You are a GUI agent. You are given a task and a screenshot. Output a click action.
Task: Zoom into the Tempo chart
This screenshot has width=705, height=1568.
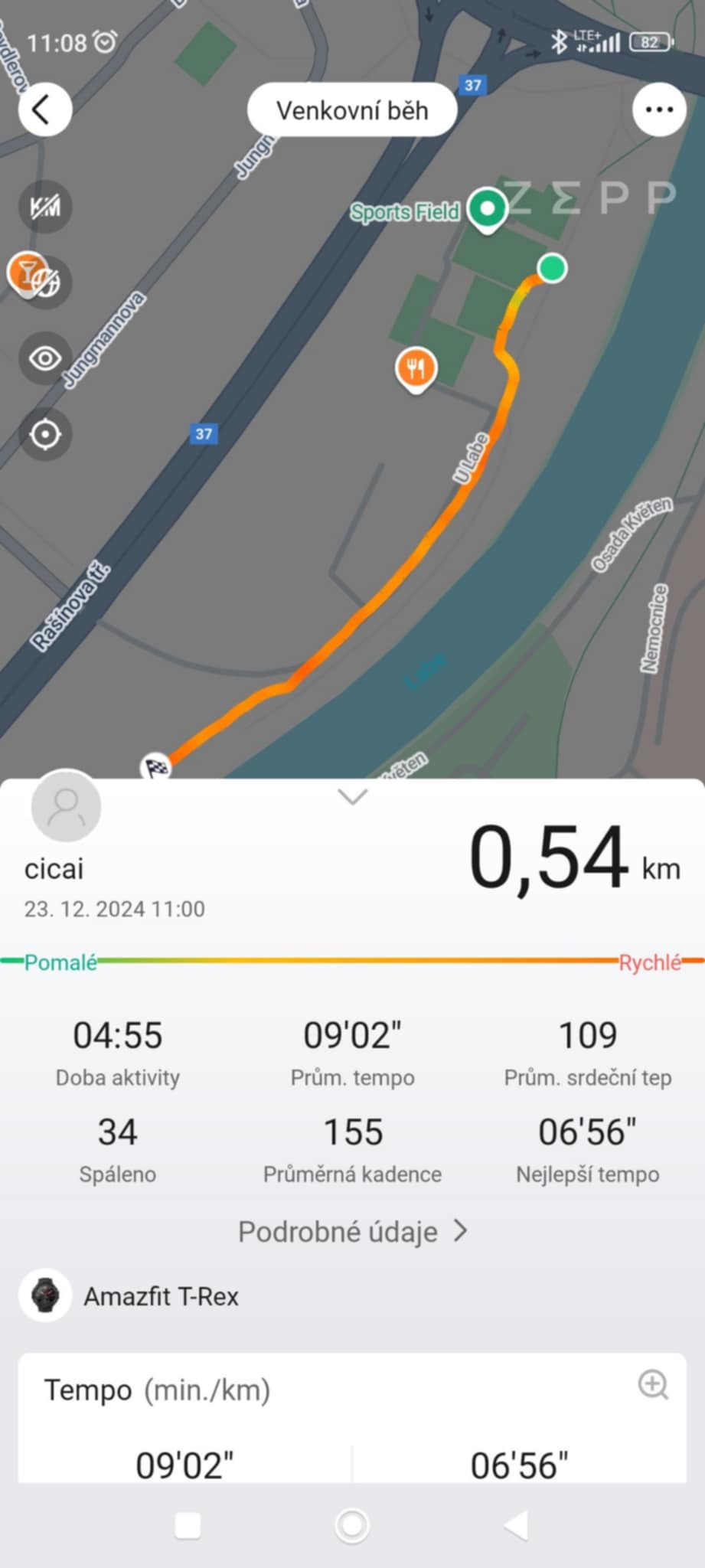(653, 1384)
